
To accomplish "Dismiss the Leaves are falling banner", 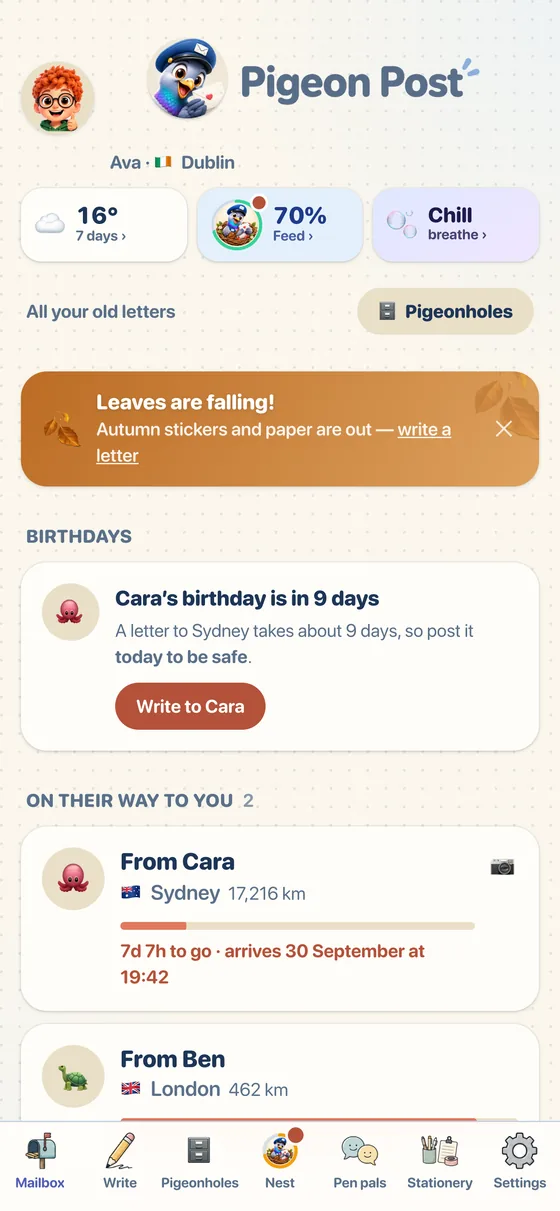I will pyautogui.click(x=504, y=429).
